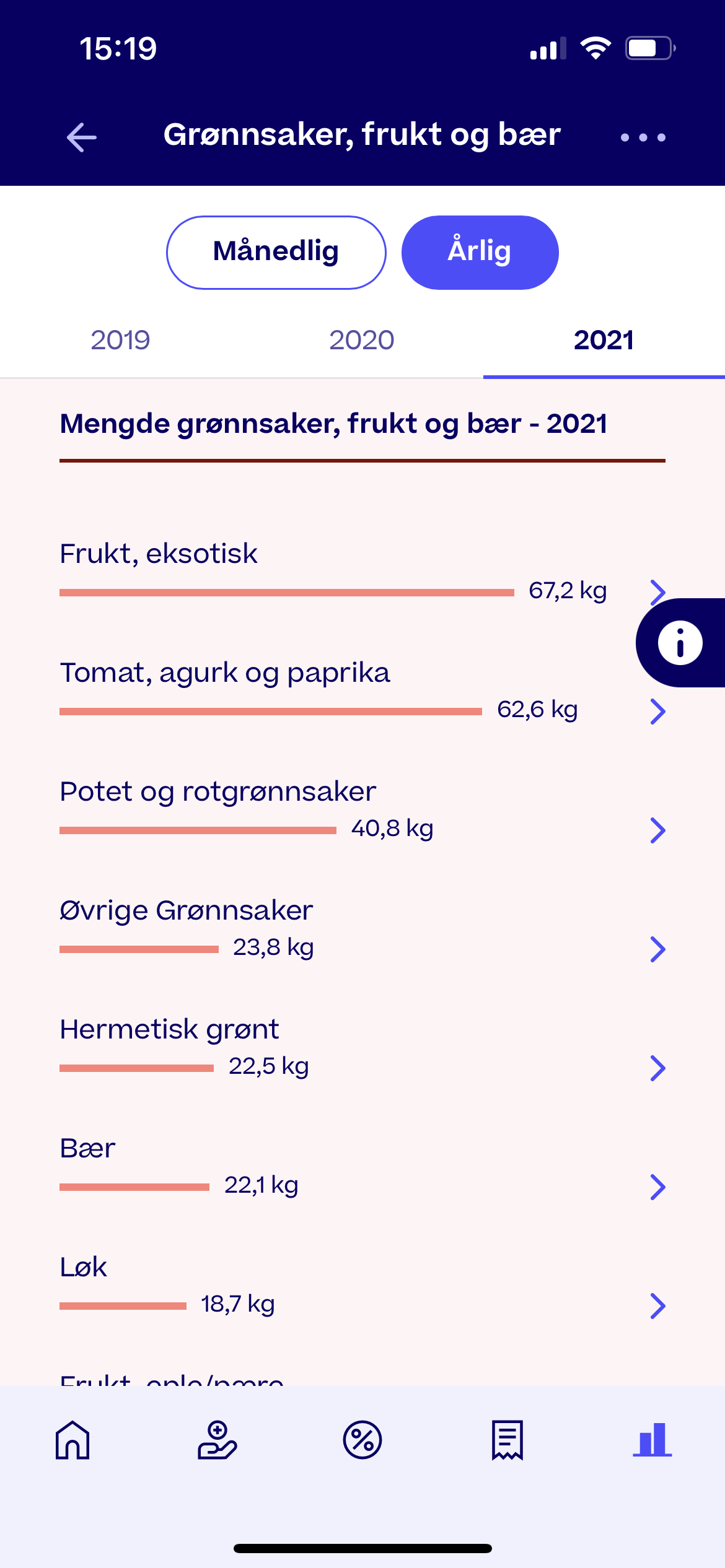Open Hermetisk grønt details
This screenshot has height=1568, width=725.
(657, 1068)
